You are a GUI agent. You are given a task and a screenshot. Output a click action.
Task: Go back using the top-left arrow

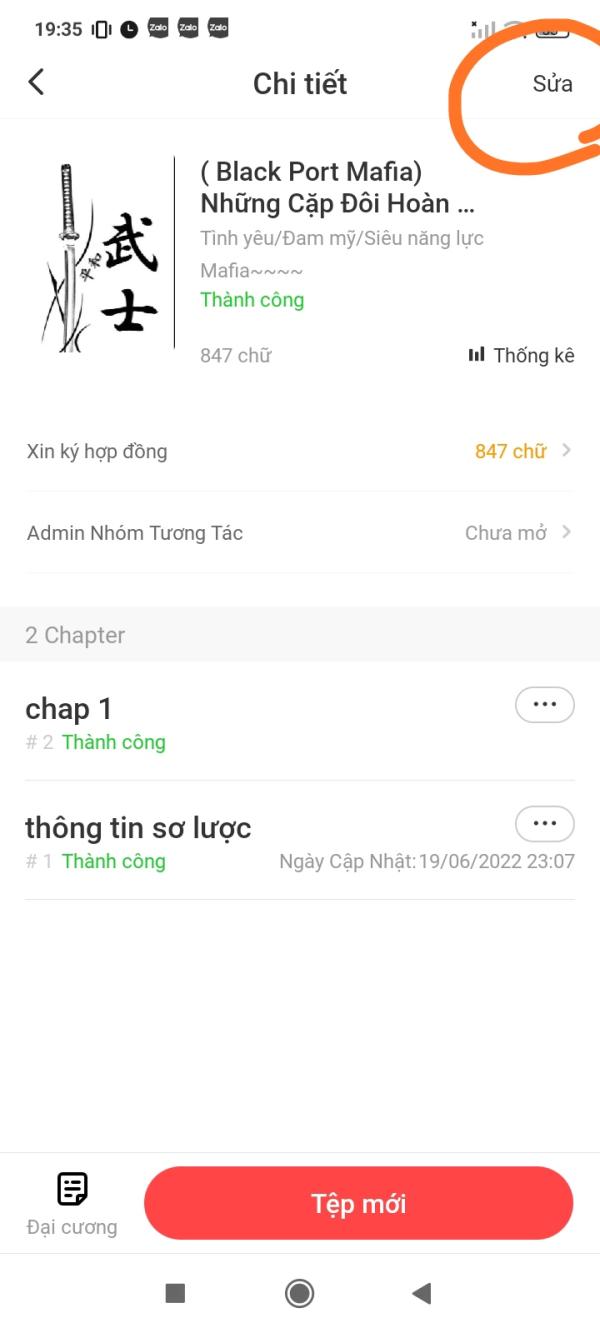[37, 82]
